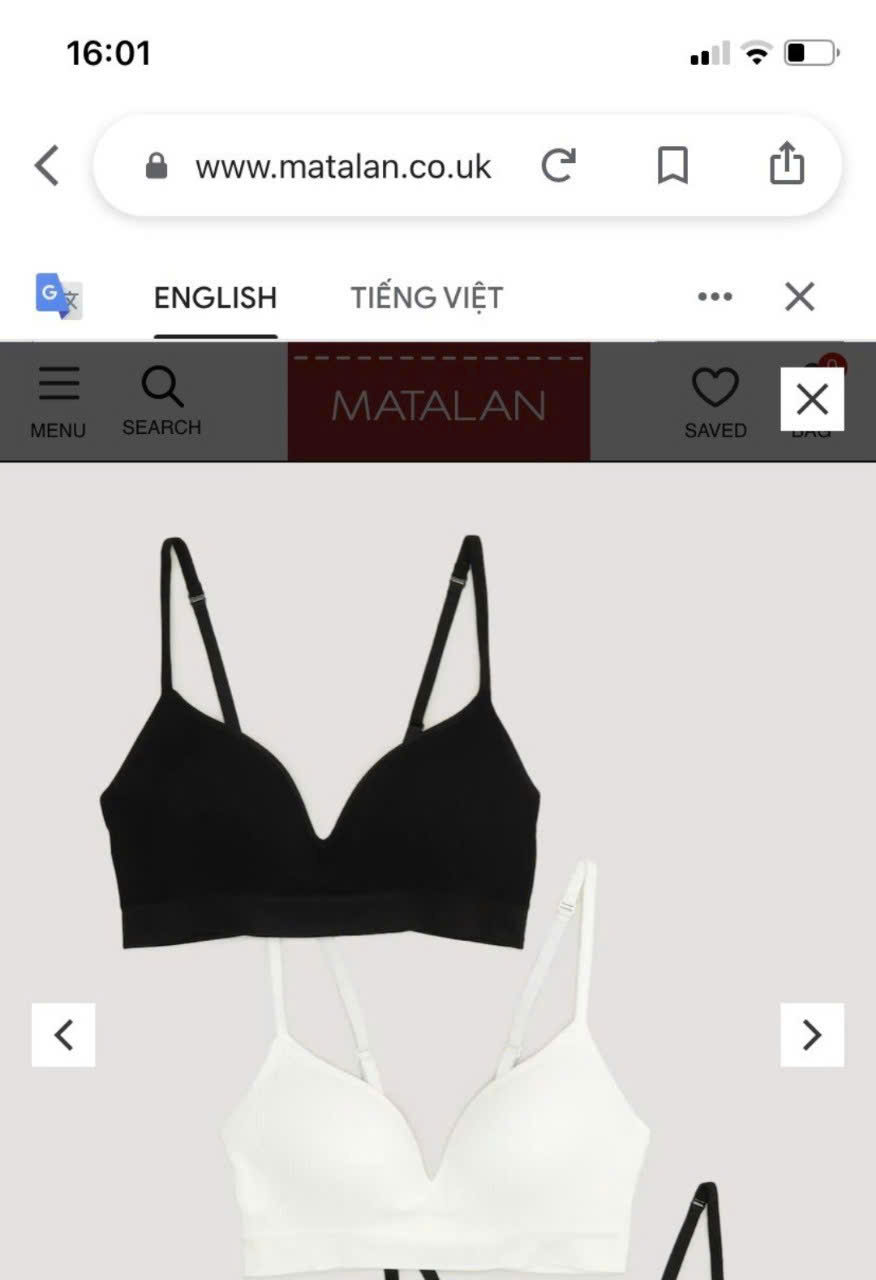Reload the page using refresh icon
The height and width of the screenshot is (1280, 876).
click(x=561, y=165)
